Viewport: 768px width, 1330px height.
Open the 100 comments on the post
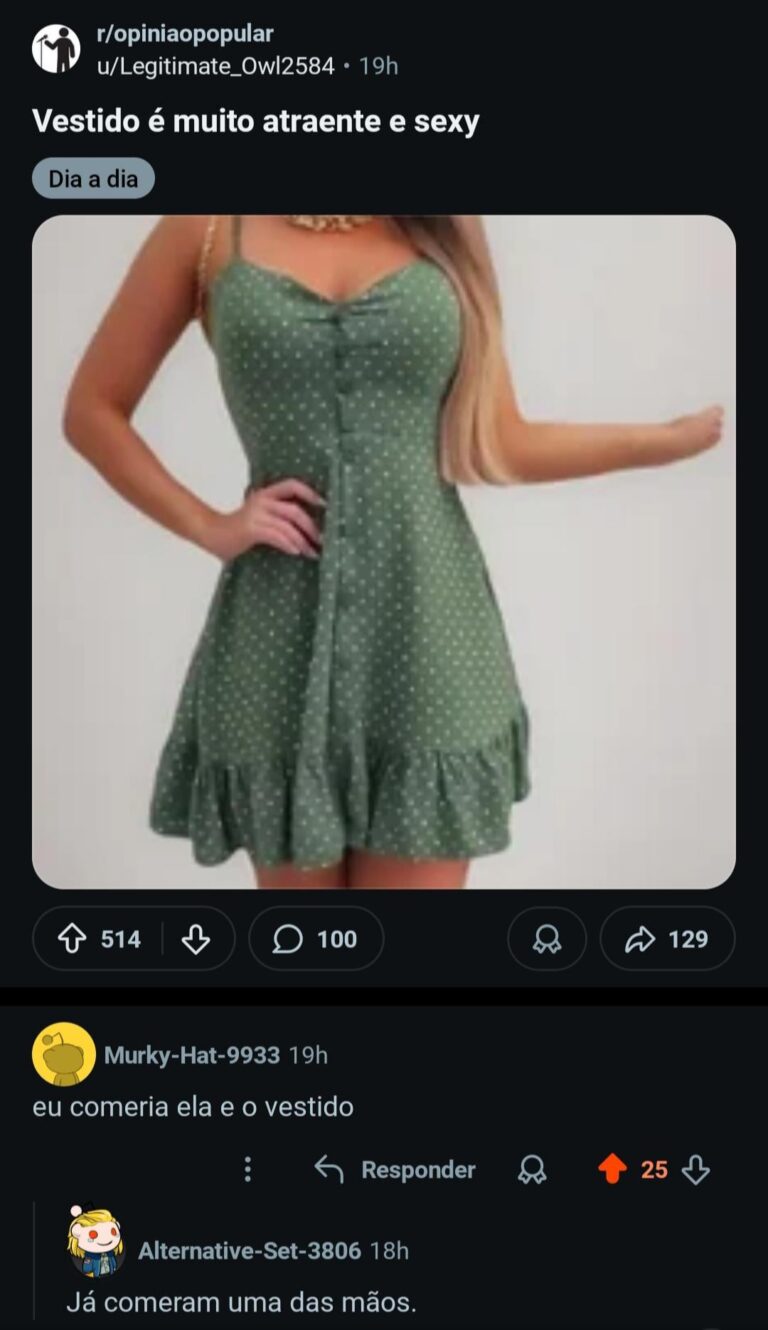316,939
